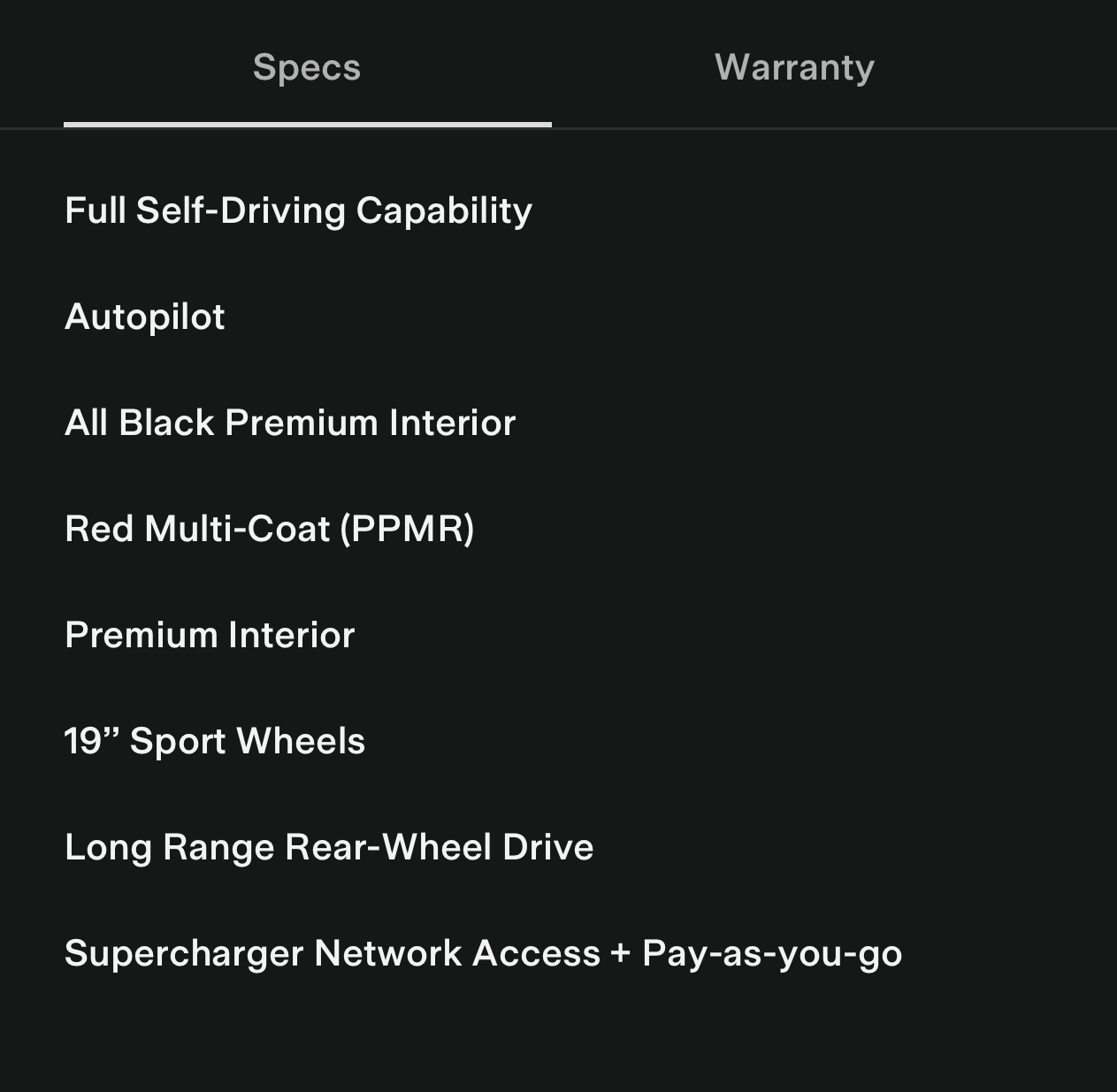Screen dimensions: 1117x1092
Task: Switch to the Warranty tab
Action: (794, 68)
